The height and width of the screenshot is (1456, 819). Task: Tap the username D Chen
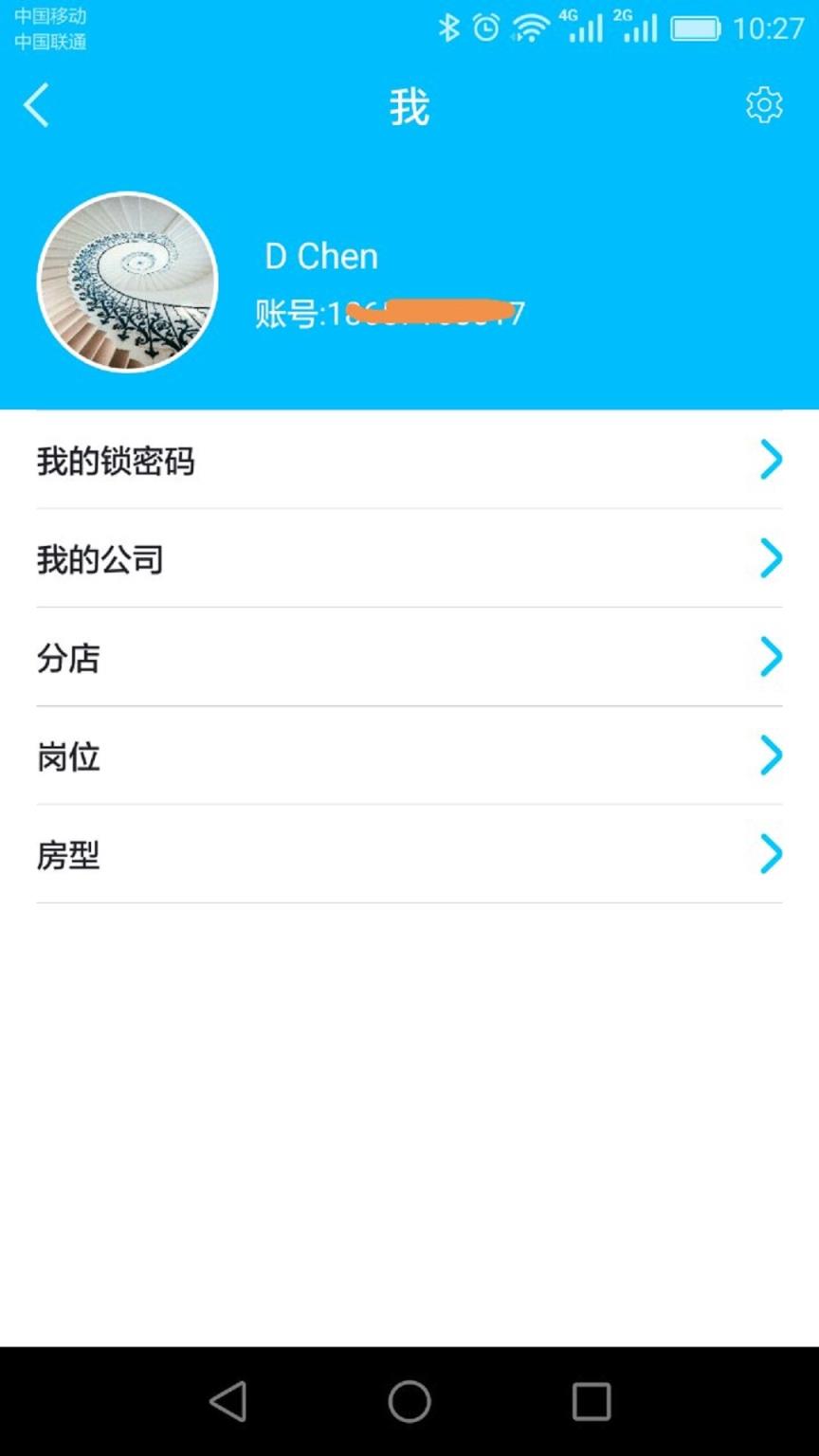pos(320,254)
